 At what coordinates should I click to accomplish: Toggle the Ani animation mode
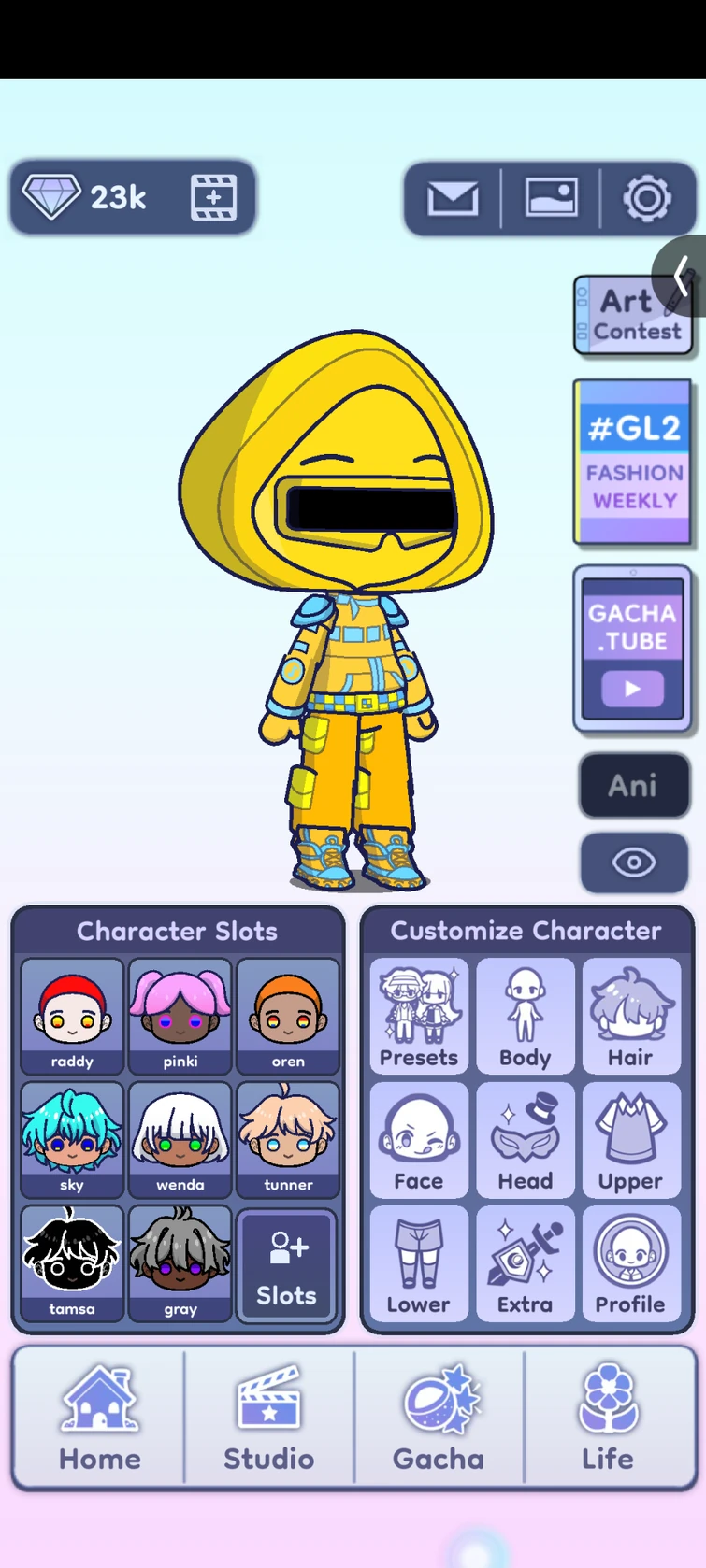(634, 786)
